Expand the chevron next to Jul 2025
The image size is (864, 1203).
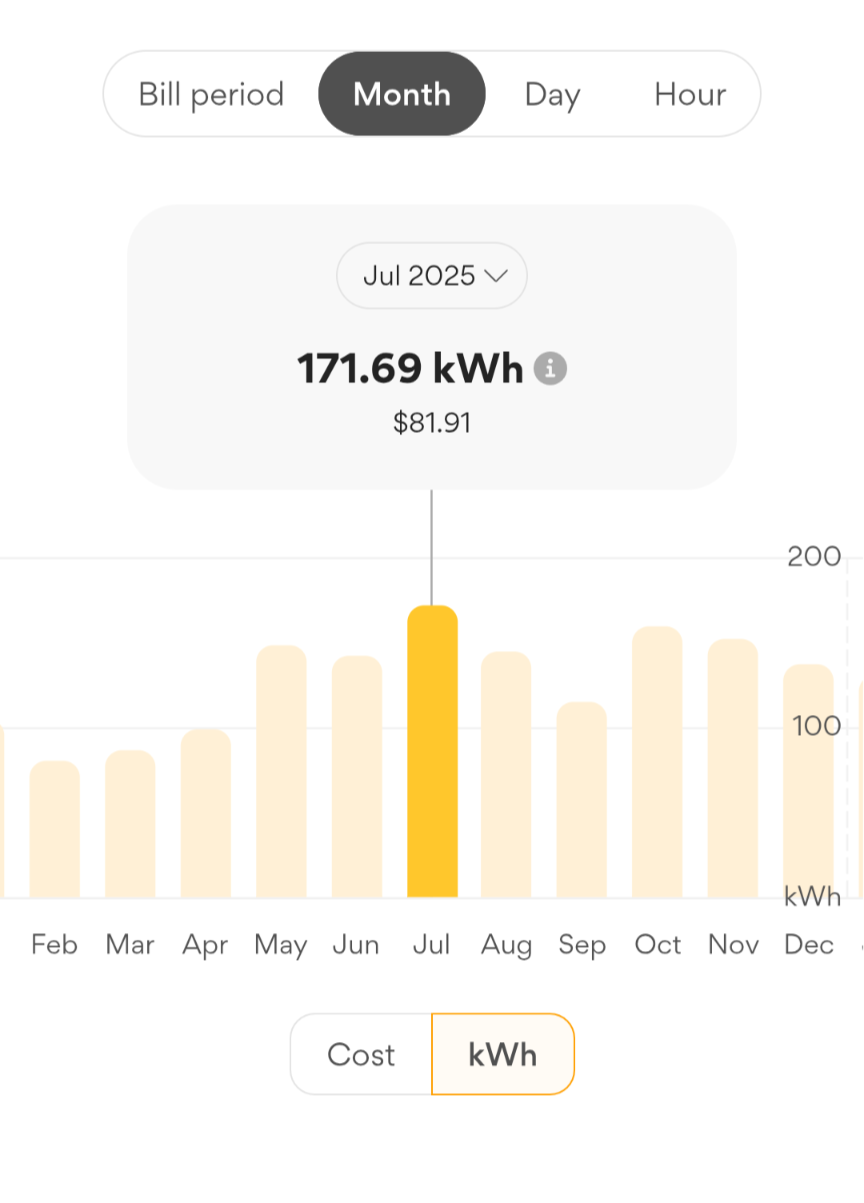pos(497,276)
